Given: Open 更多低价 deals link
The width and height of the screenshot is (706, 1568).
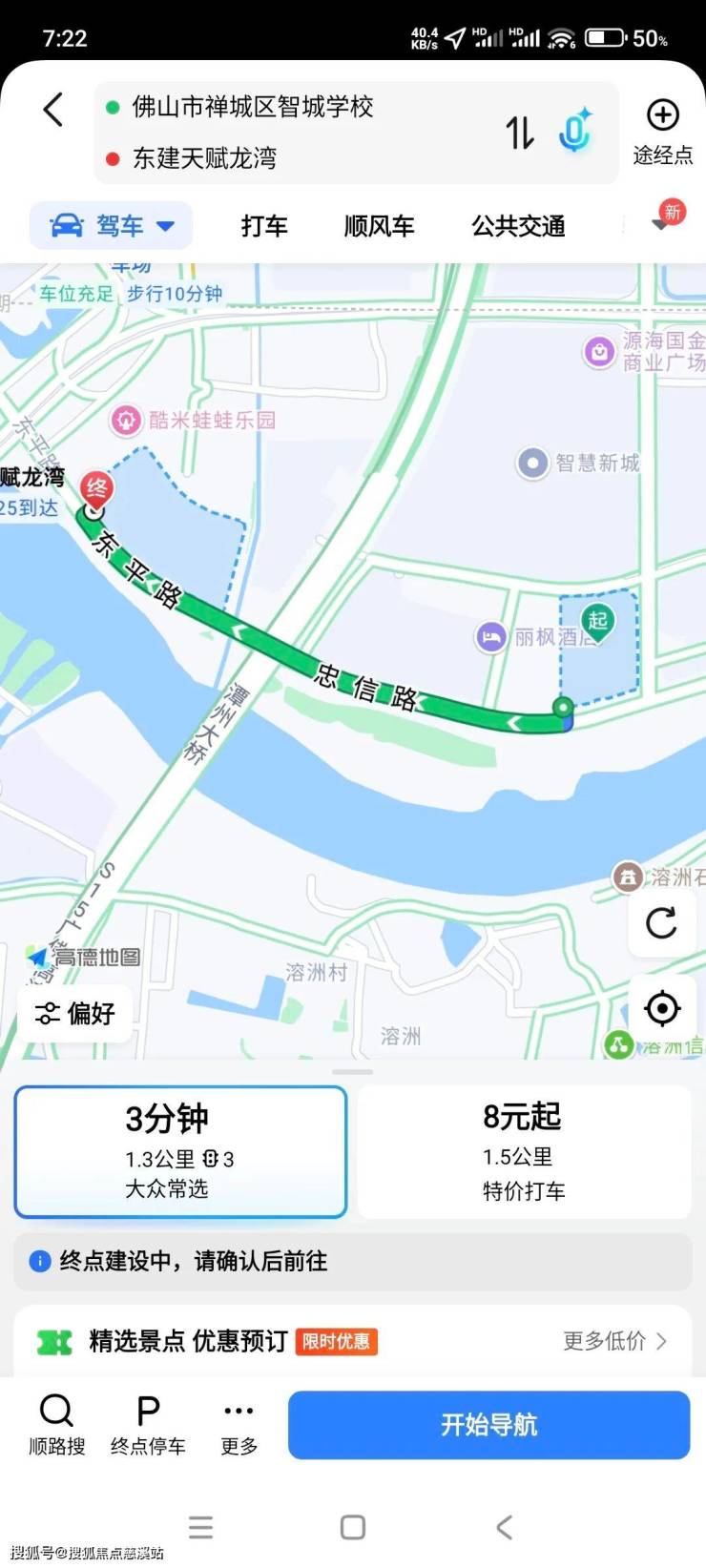Looking at the screenshot, I should (613, 1341).
